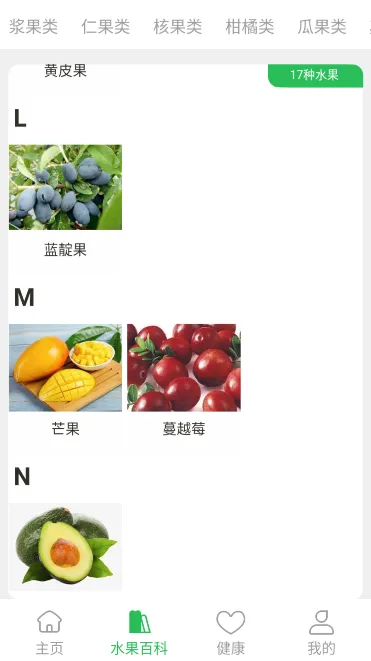
Task: Select the 水果百科 bottom tab
Action: point(139,632)
